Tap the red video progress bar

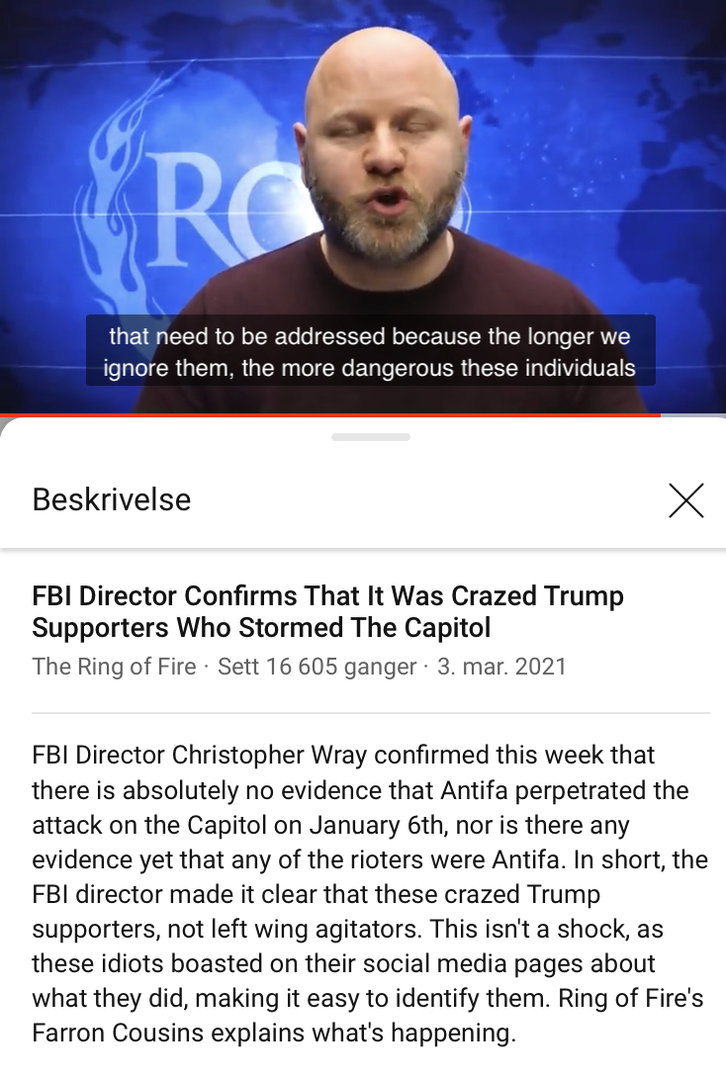(330, 414)
